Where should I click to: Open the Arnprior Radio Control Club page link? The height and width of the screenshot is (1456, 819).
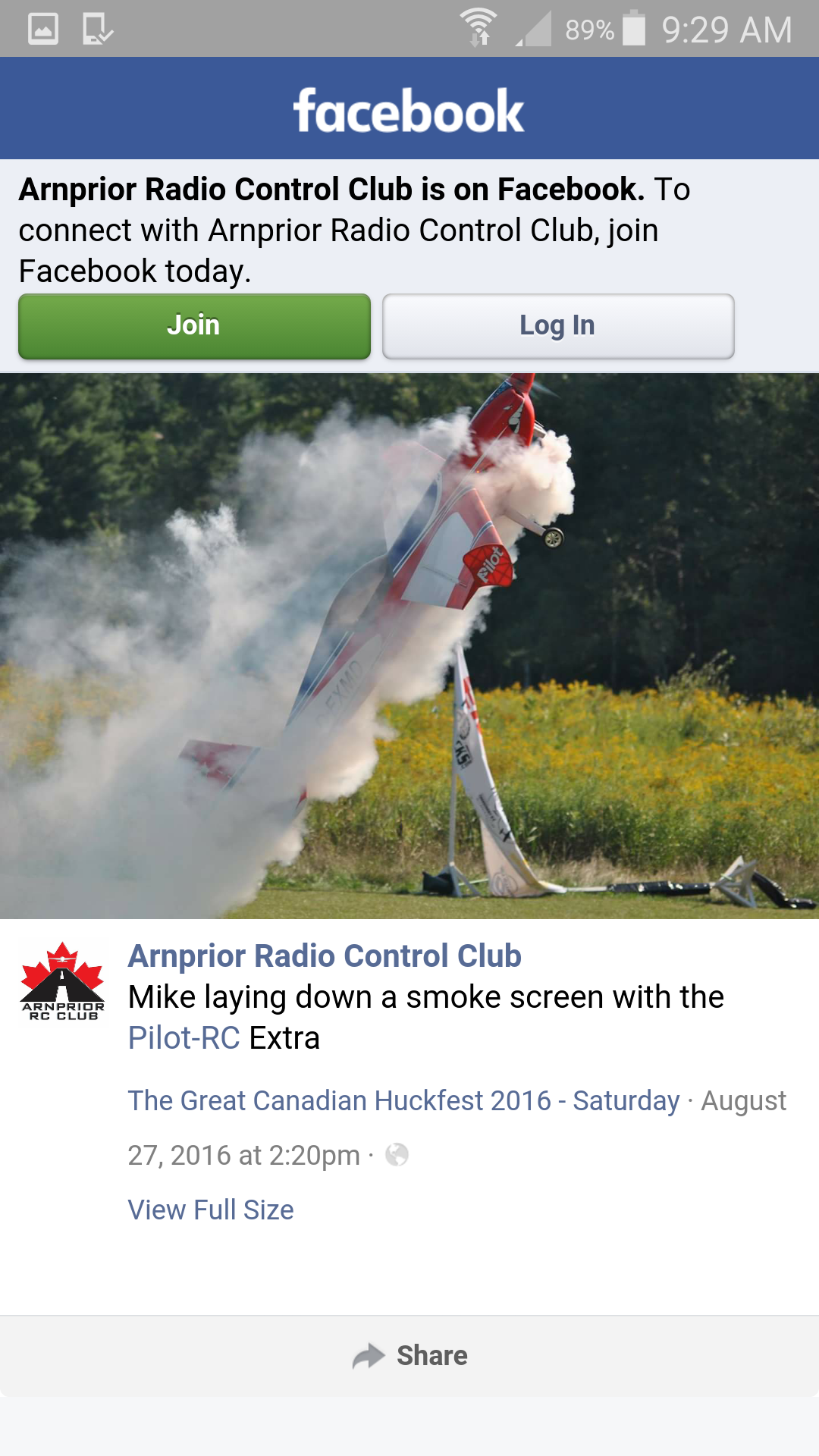tap(325, 955)
